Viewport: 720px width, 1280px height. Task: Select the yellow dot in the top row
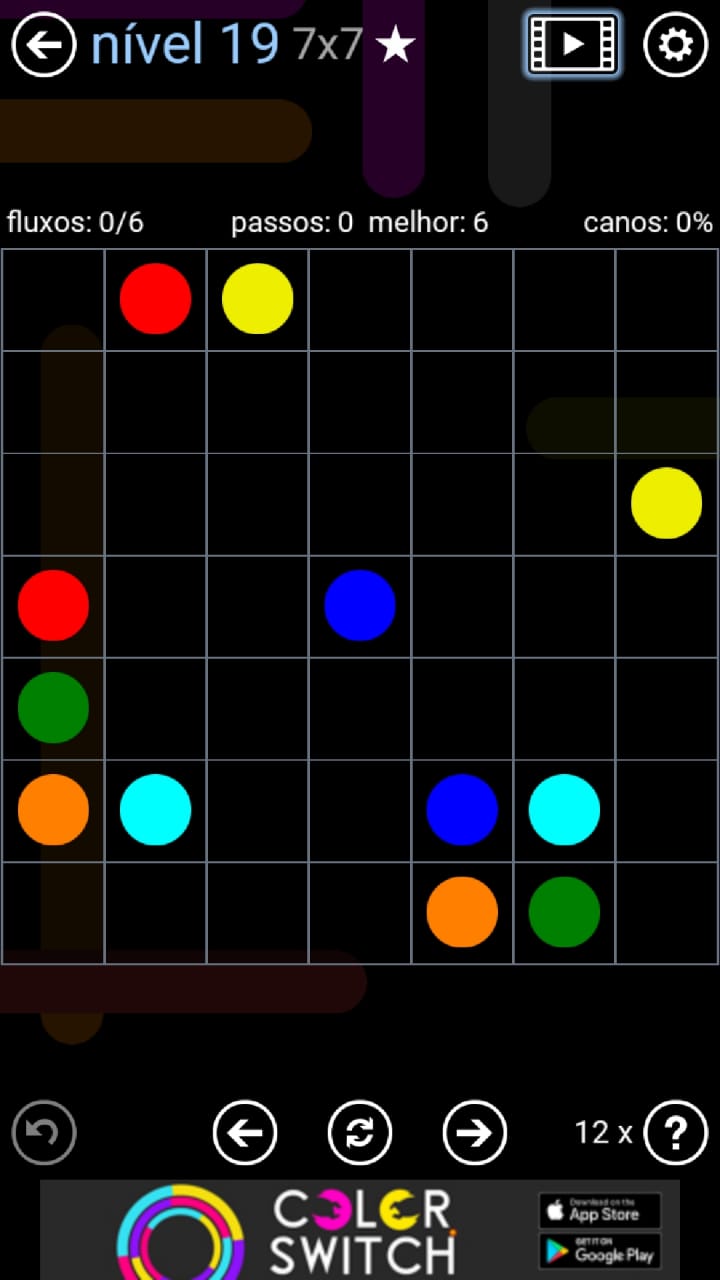point(257,298)
